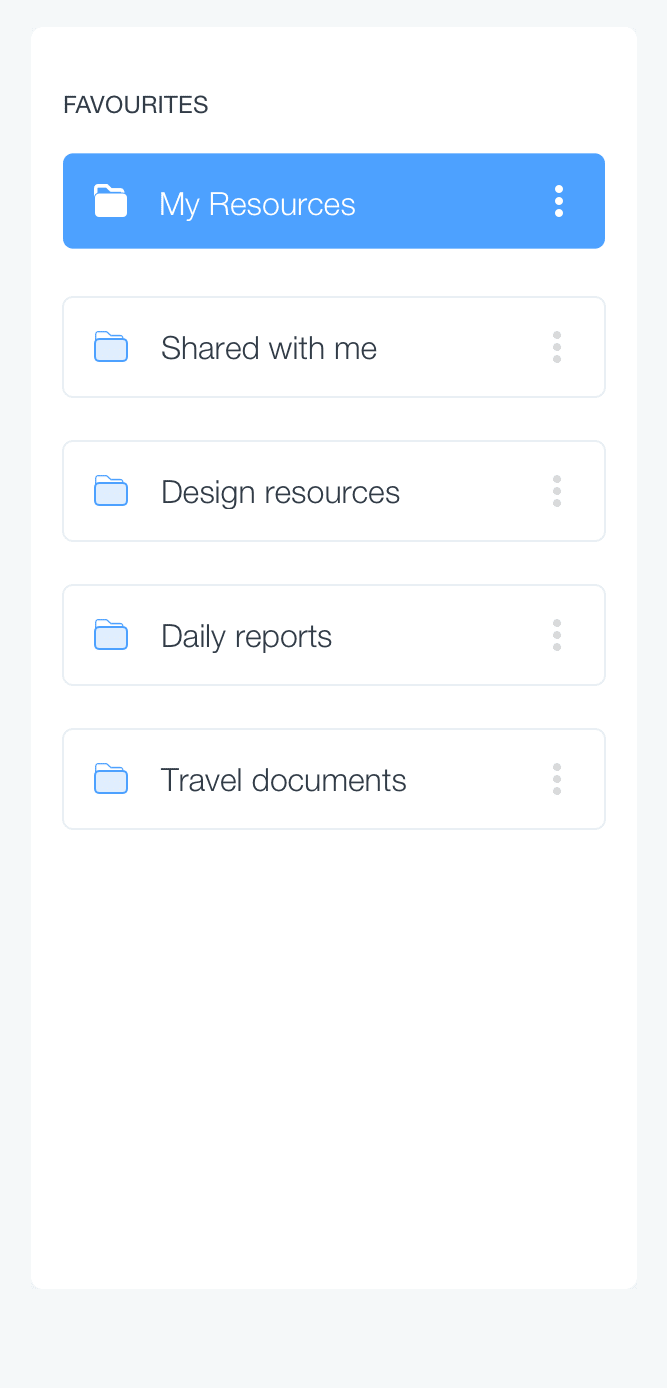View the Travel documents folder

(x=334, y=779)
